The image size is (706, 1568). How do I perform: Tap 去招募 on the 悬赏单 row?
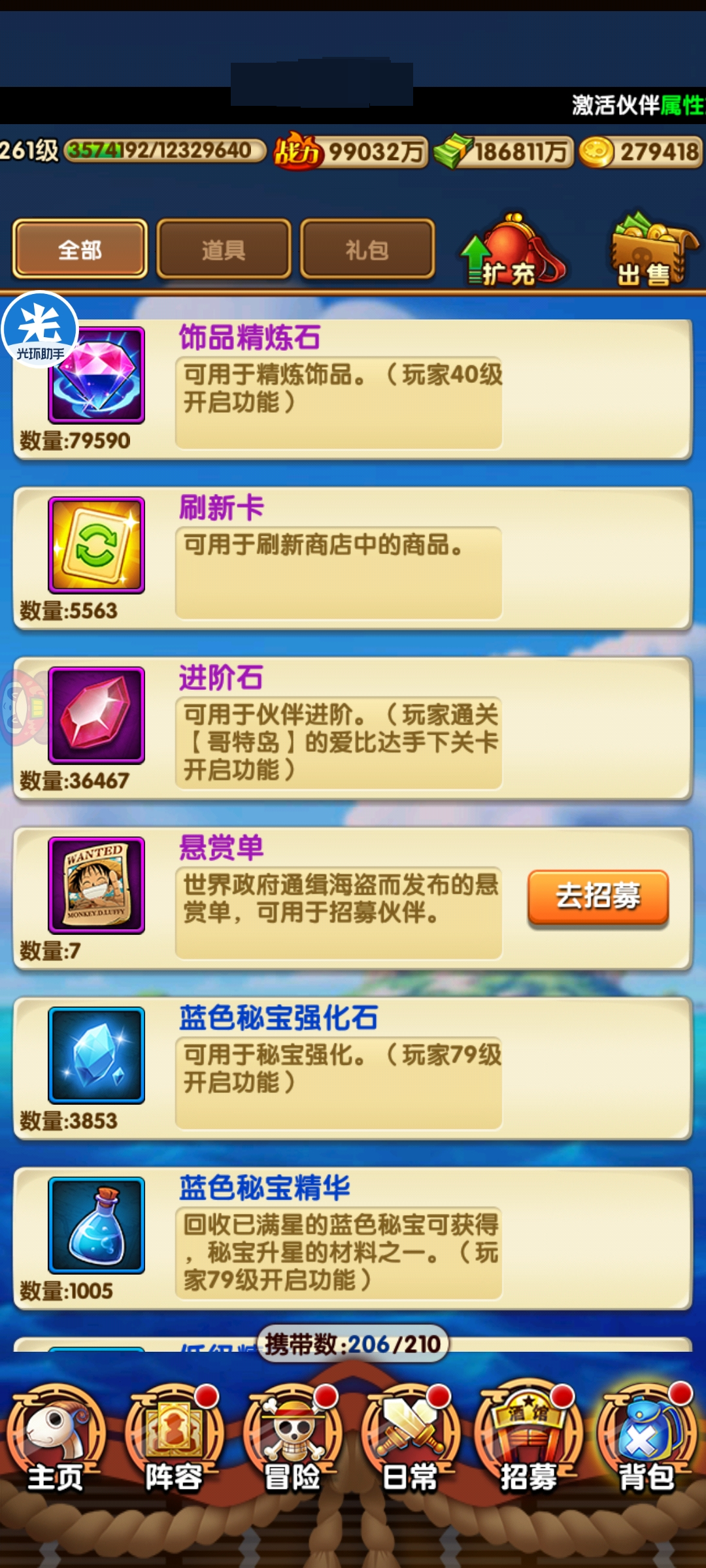click(x=598, y=897)
